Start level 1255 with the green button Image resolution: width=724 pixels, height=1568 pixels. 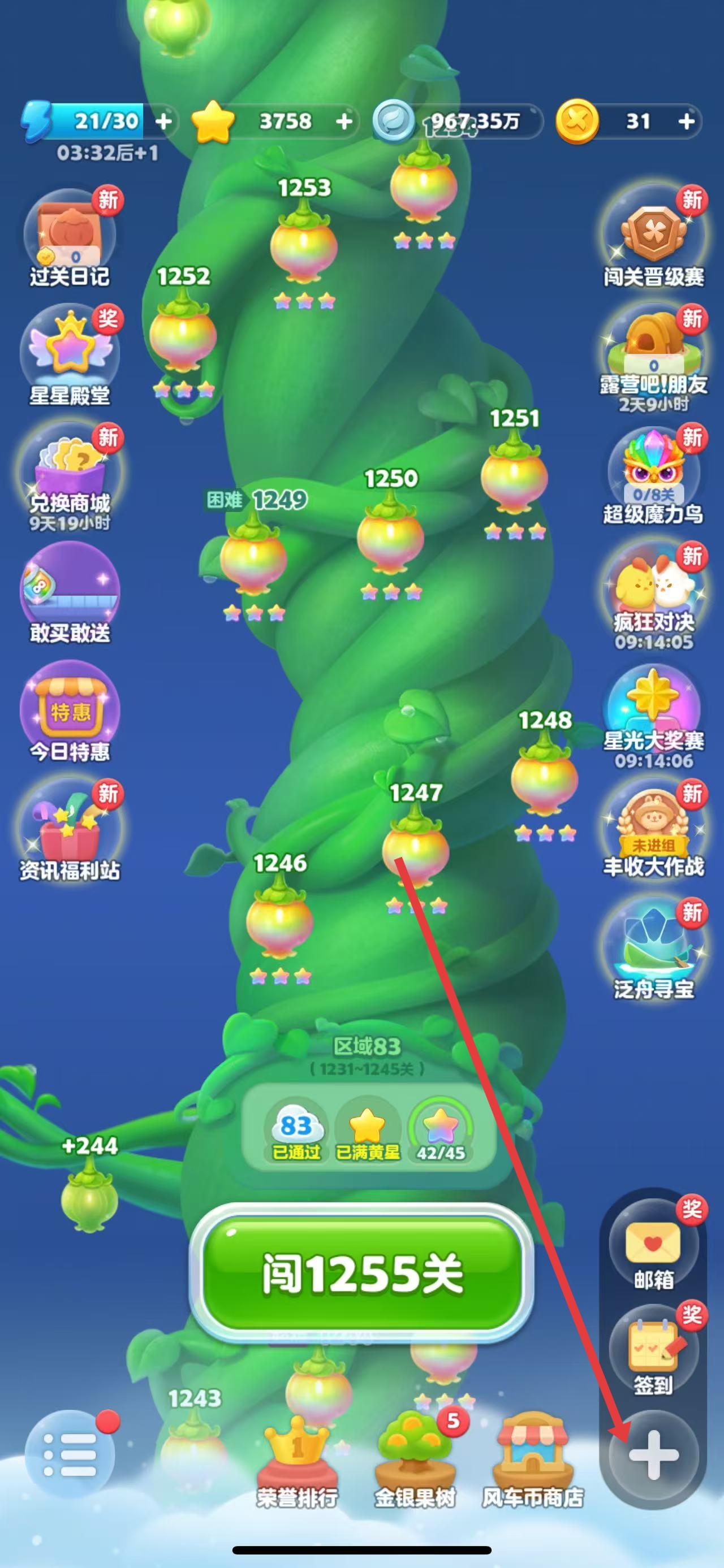[x=361, y=1272]
